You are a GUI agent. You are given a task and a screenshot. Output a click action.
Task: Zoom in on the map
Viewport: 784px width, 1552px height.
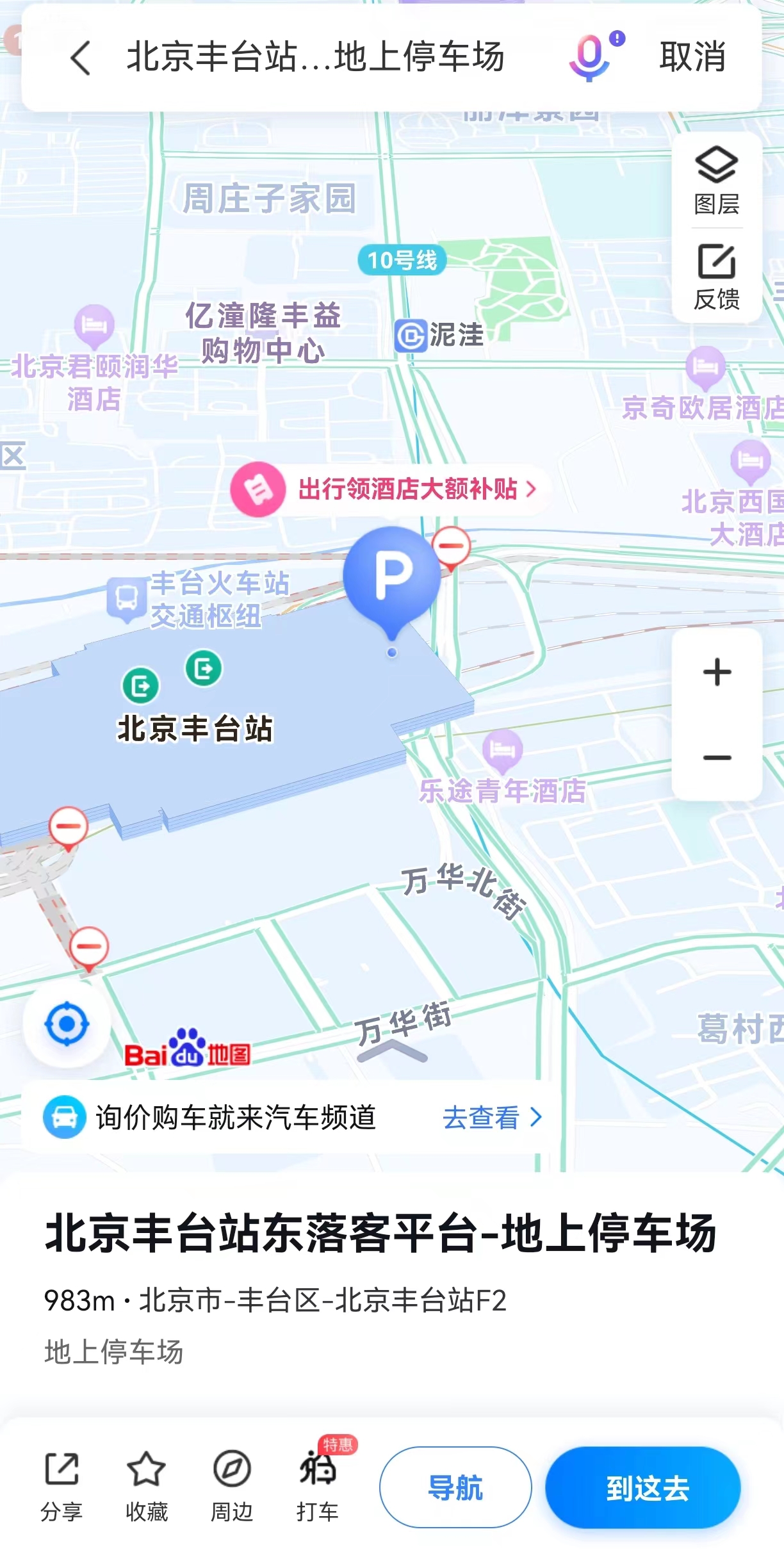click(x=717, y=673)
